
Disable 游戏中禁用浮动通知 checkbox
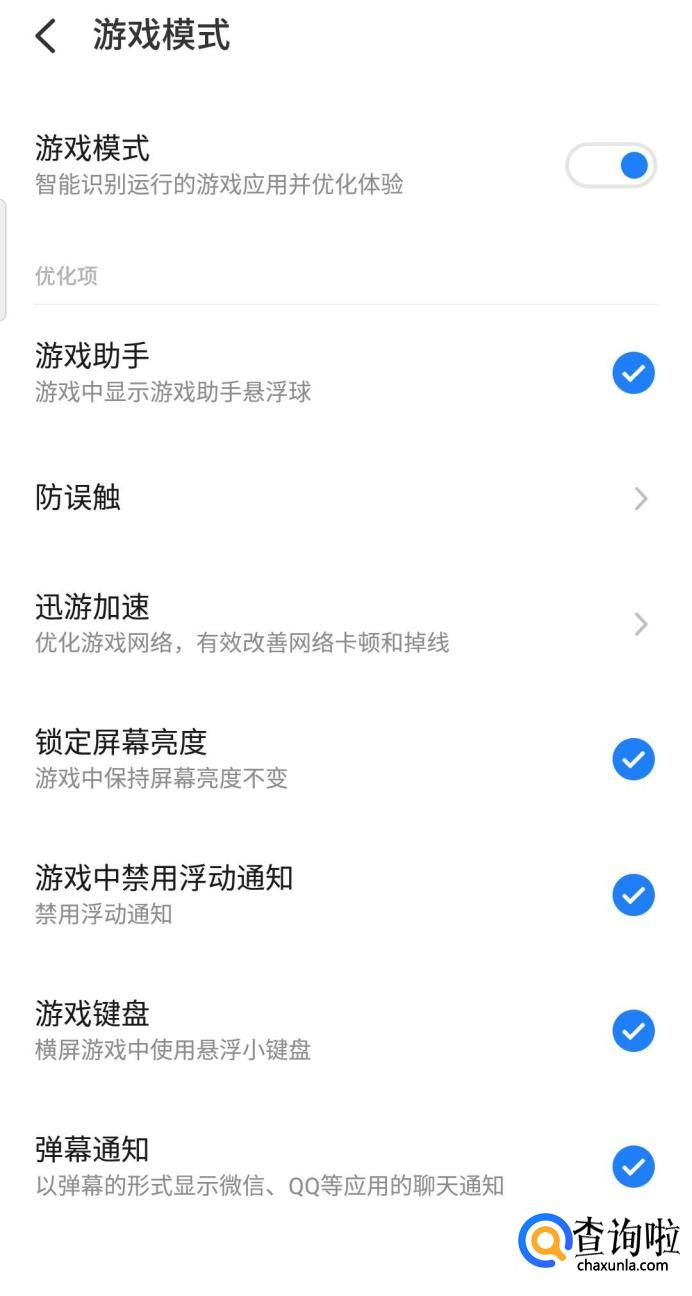633,895
